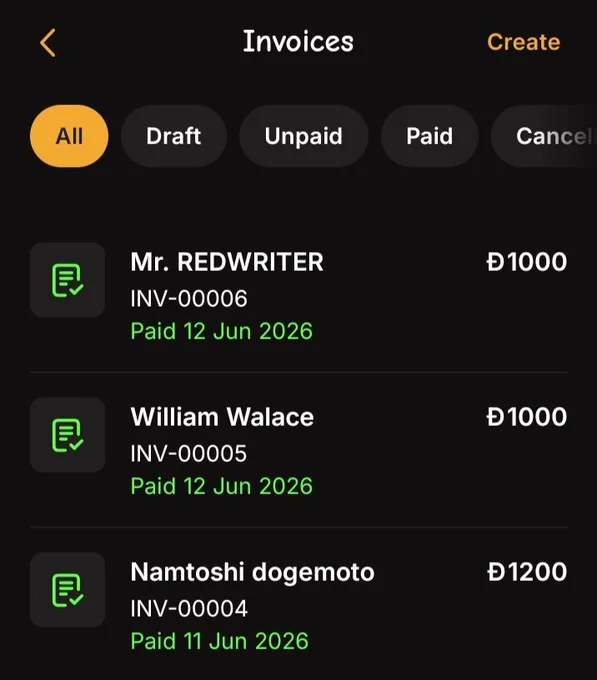Switch to the Draft filter
The height and width of the screenshot is (680, 597).
pyautogui.click(x=173, y=136)
